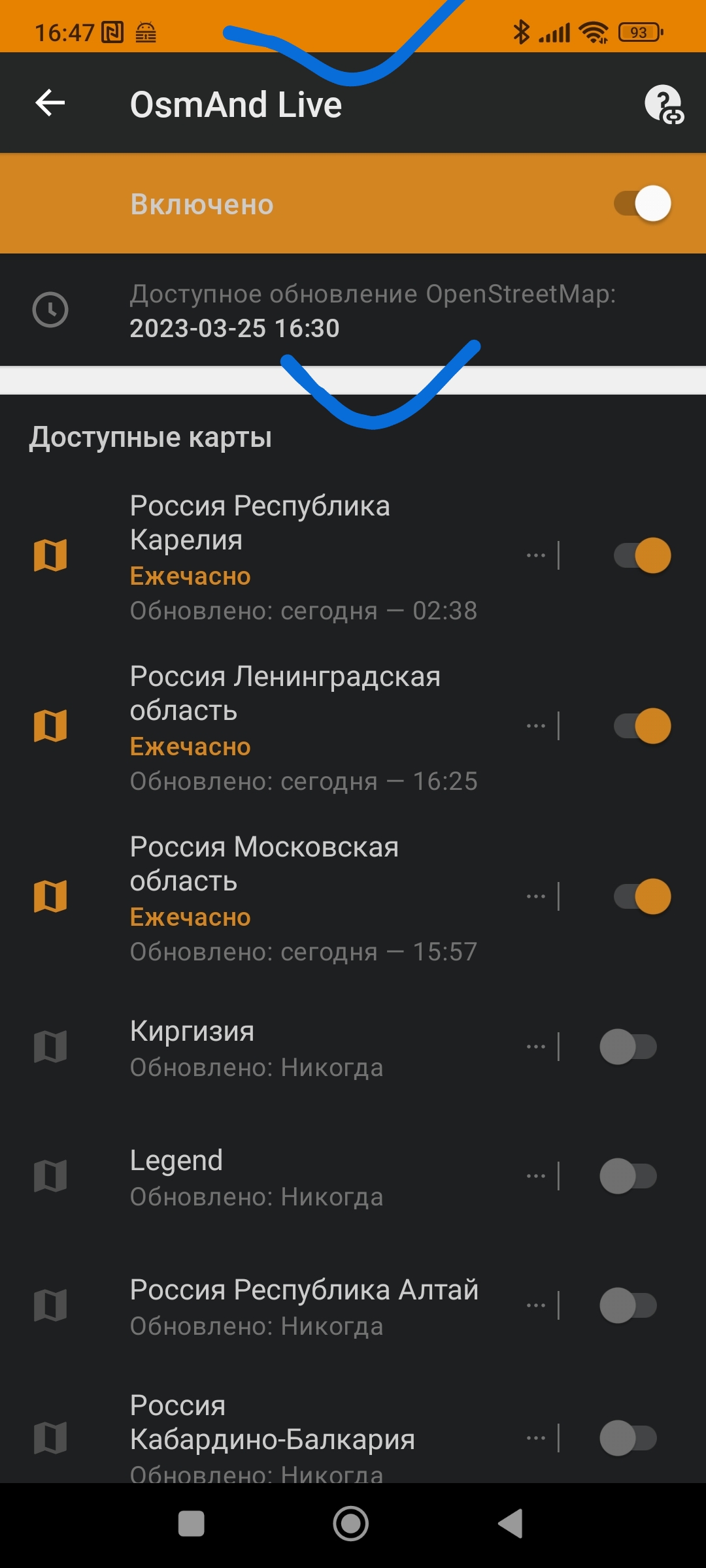The width and height of the screenshot is (706, 1568).
Task: Tap the update timestamp 2023-03-25 16:30
Action: pos(234,329)
